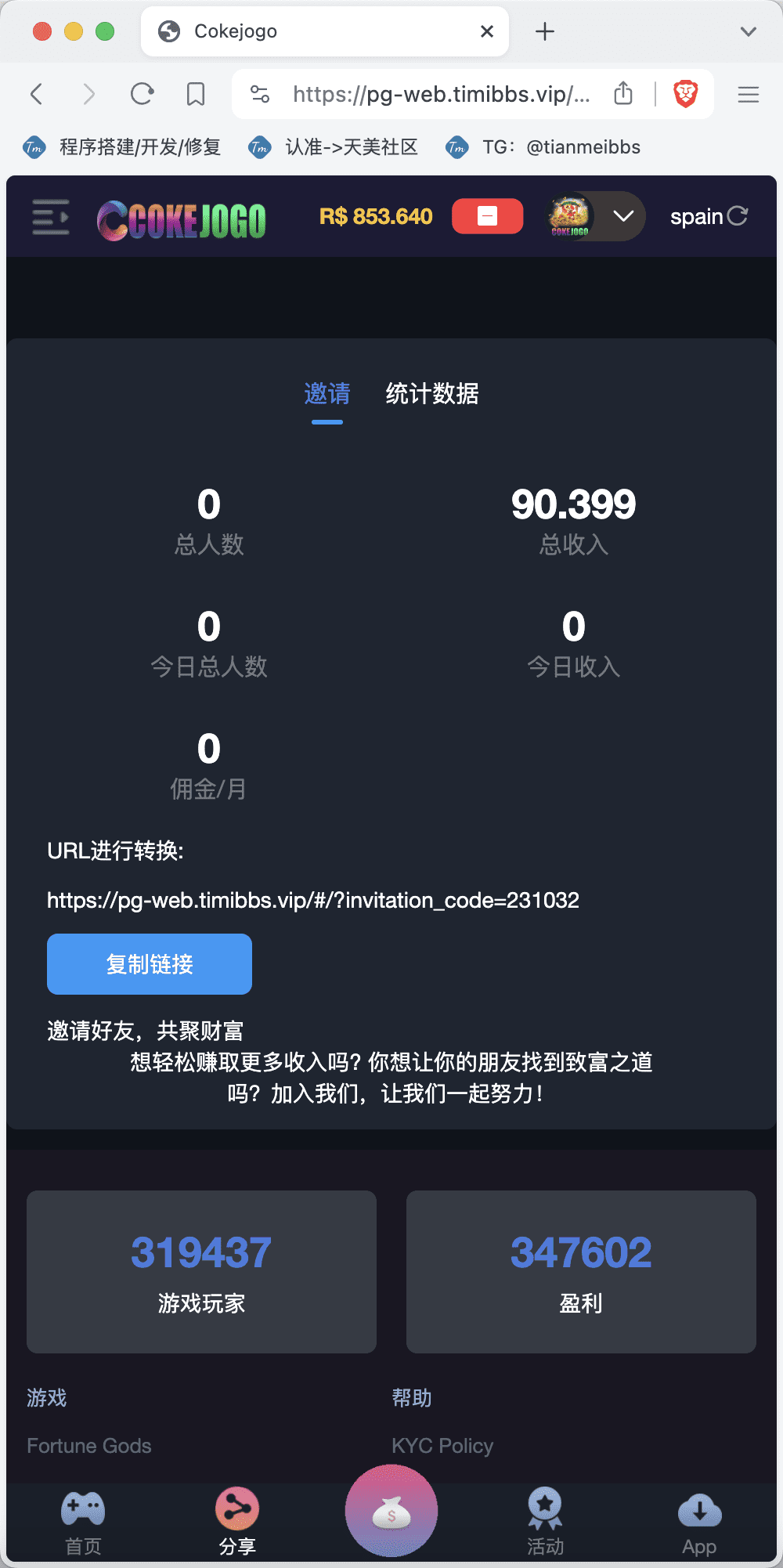The height and width of the screenshot is (1568, 783).
Task: Switch to the 统计数据 tab
Action: [431, 393]
